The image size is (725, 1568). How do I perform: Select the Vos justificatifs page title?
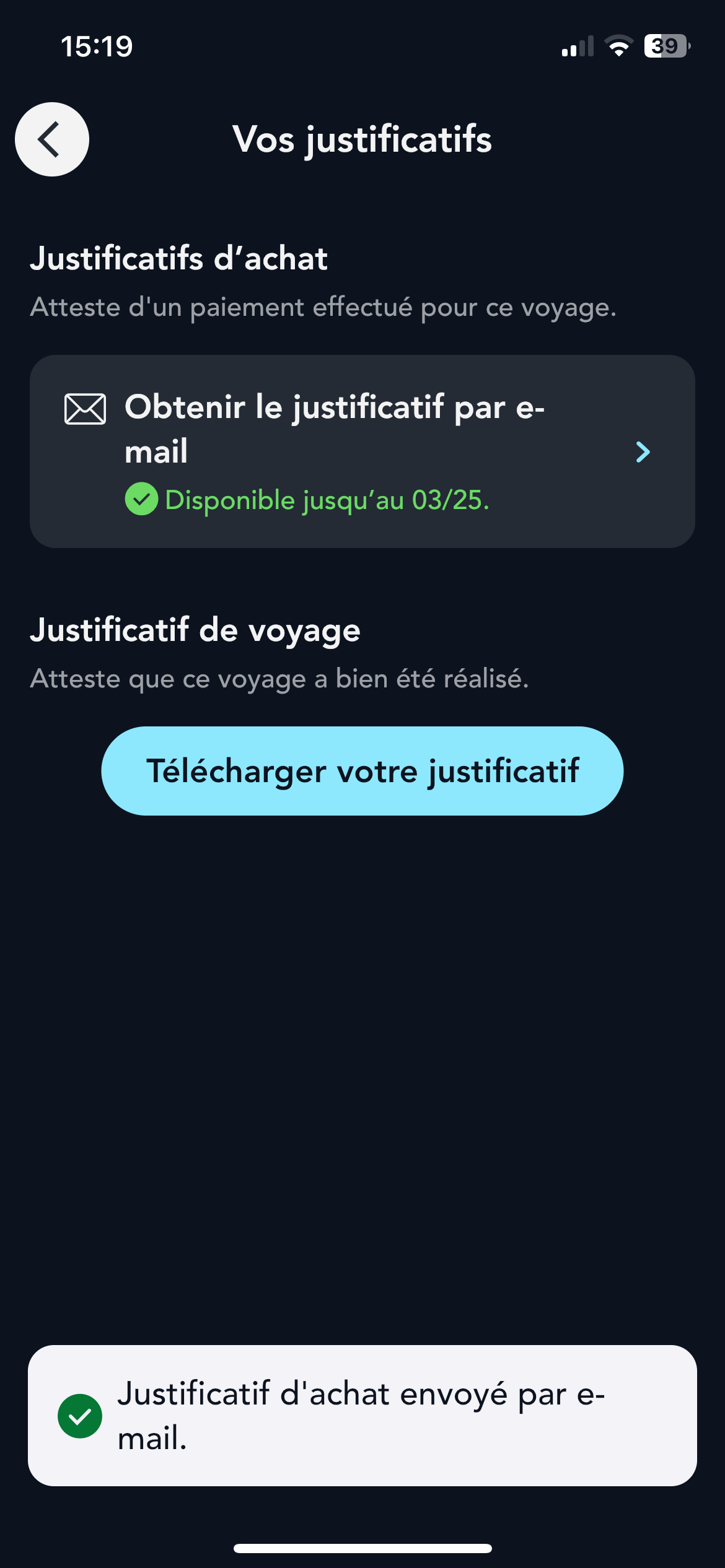(362, 140)
